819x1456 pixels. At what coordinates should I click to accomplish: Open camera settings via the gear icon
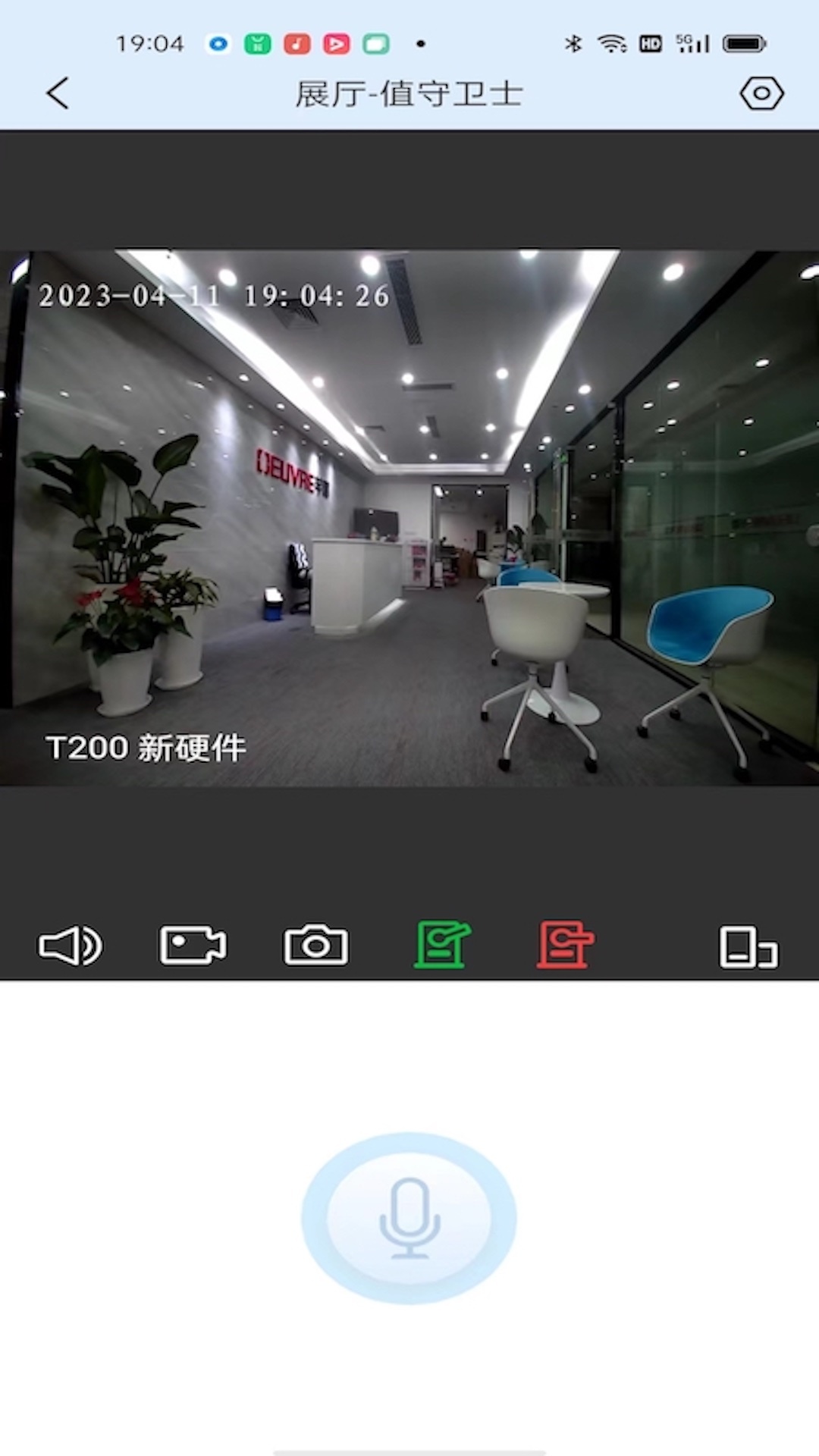click(761, 93)
